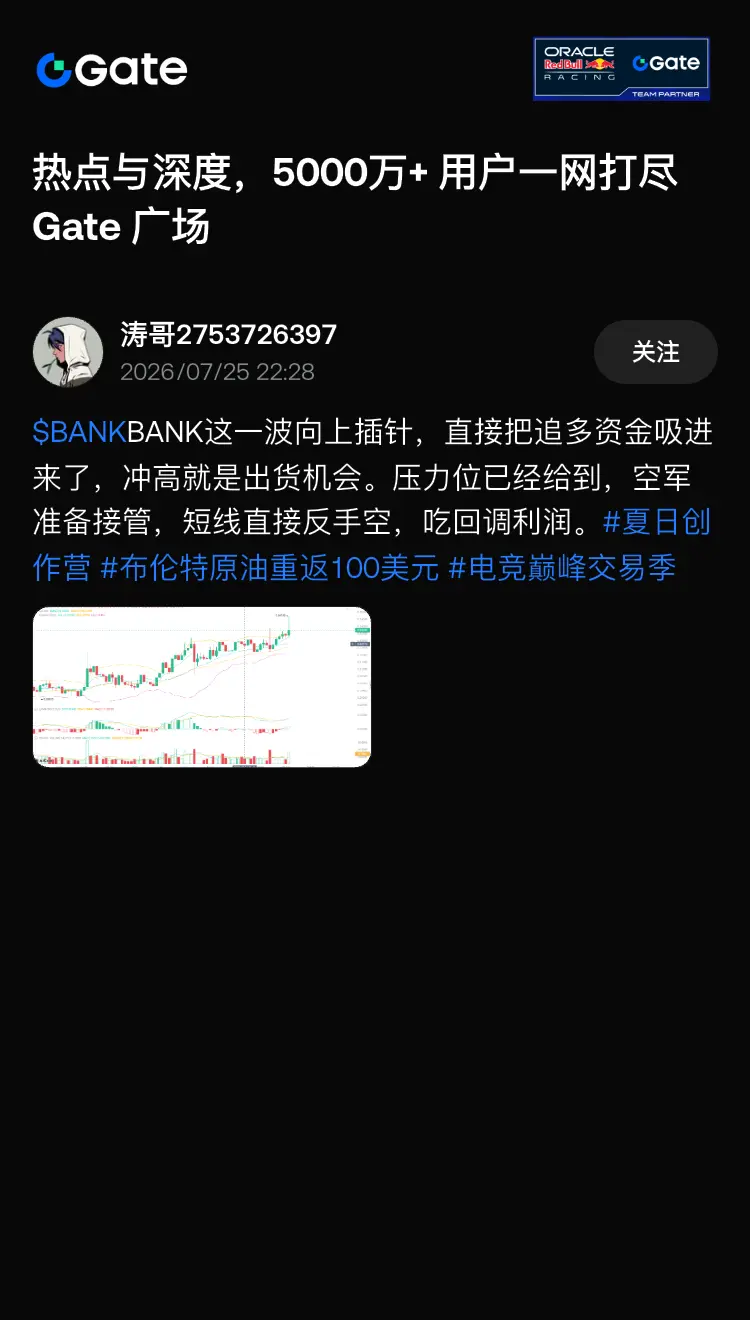
Task: Open the #布伦特原油重返100美元 hashtag
Action: click(x=270, y=568)
